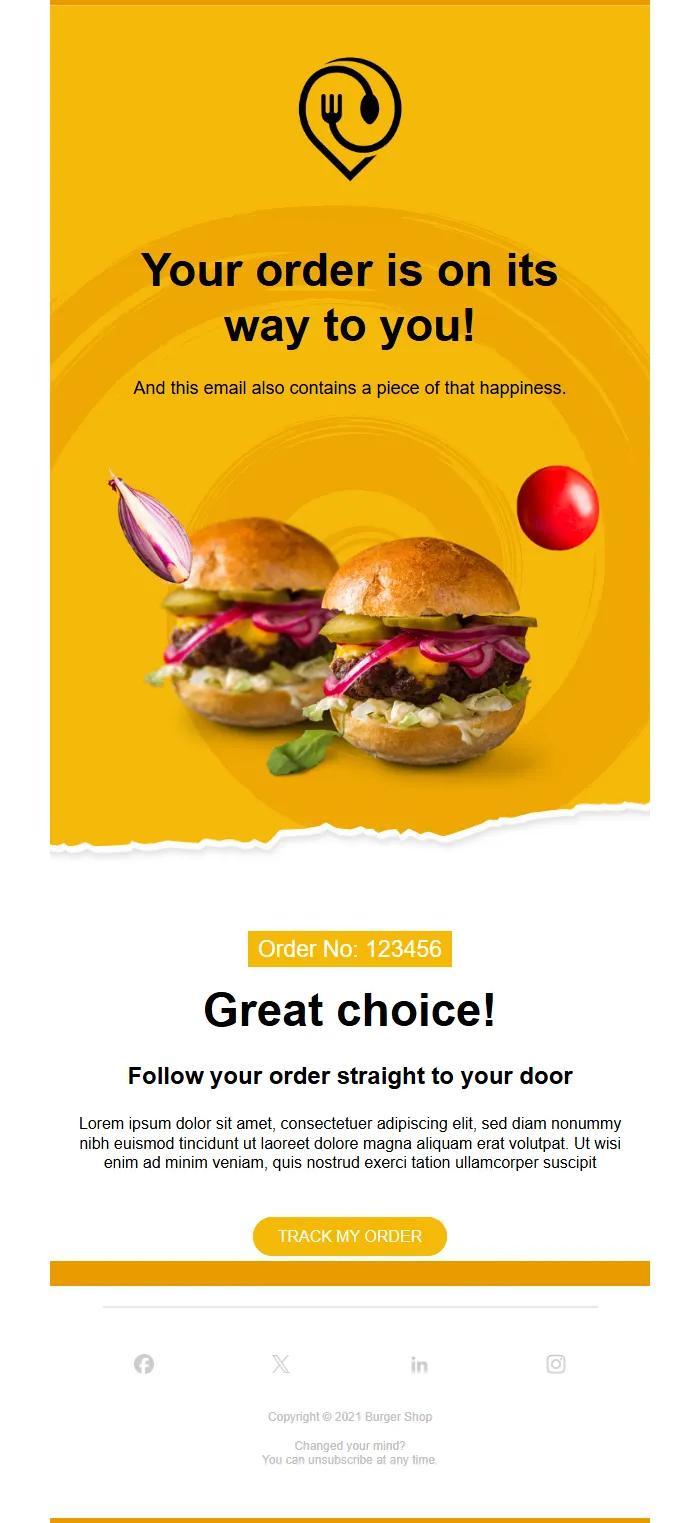Viewport: 700px width, 1523px height.
Task: Tap the TRACK MY ORDER button
Action: (x=349, y=1236)
